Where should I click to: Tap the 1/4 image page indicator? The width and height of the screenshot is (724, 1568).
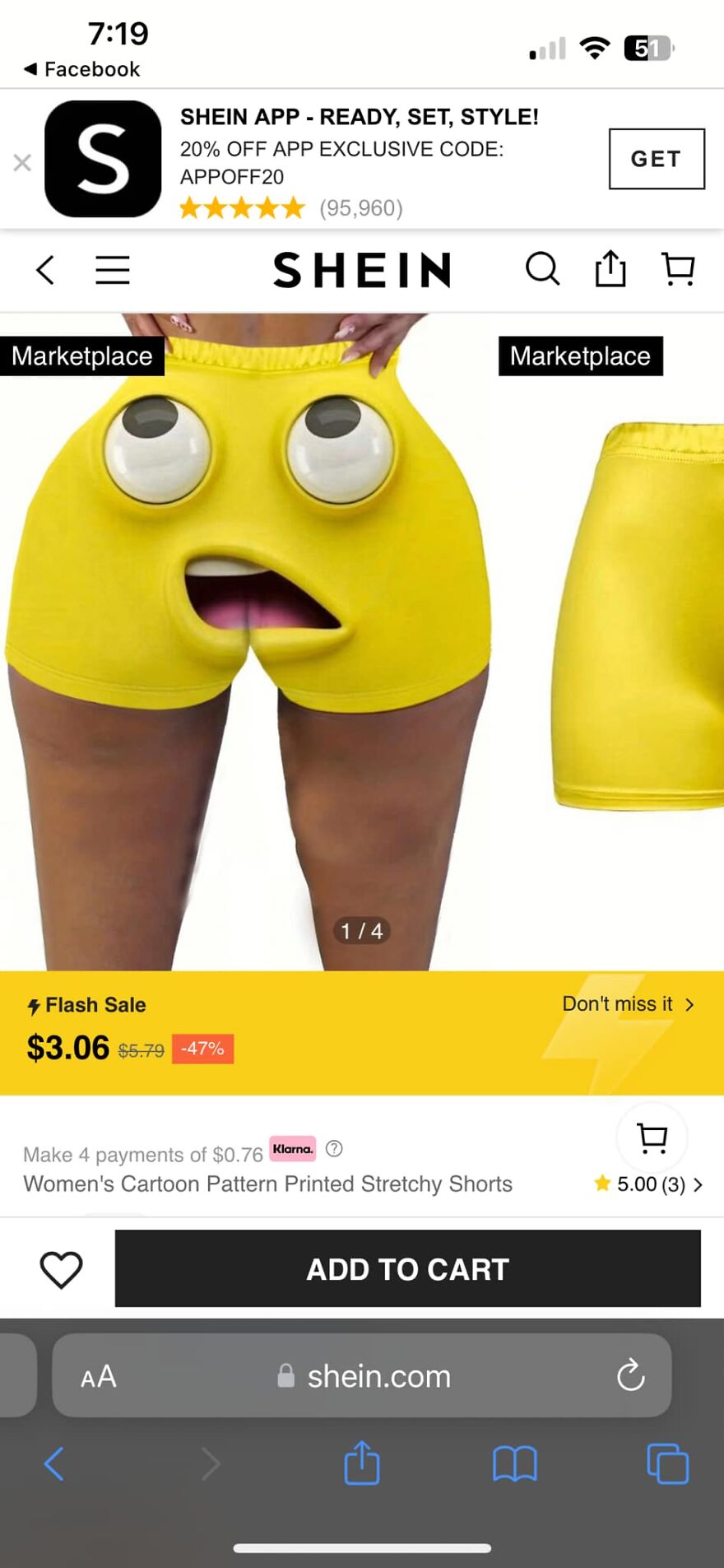[362, 930]
